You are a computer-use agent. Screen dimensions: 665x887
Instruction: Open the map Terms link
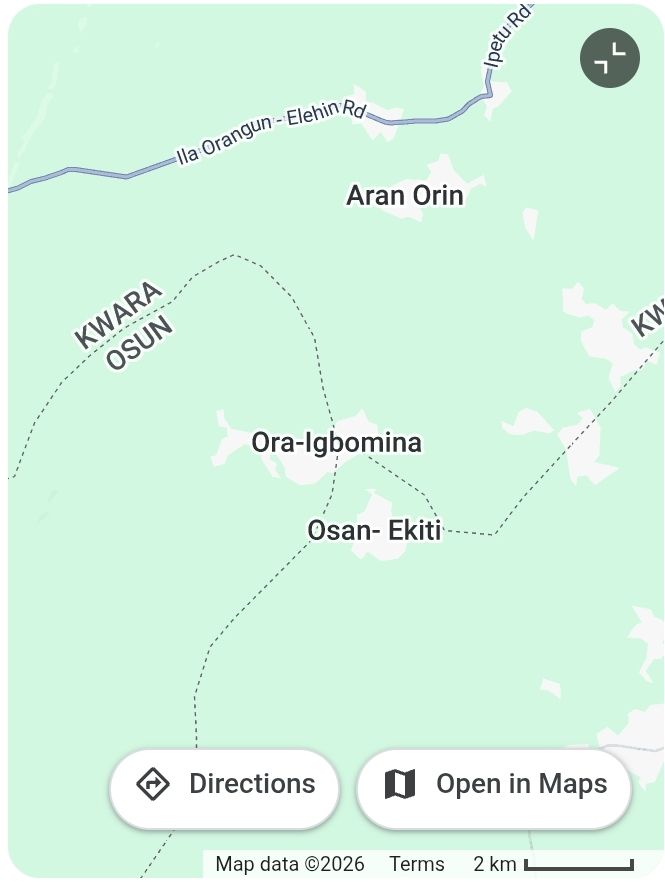pyautogui.click(x=416, y=864)
